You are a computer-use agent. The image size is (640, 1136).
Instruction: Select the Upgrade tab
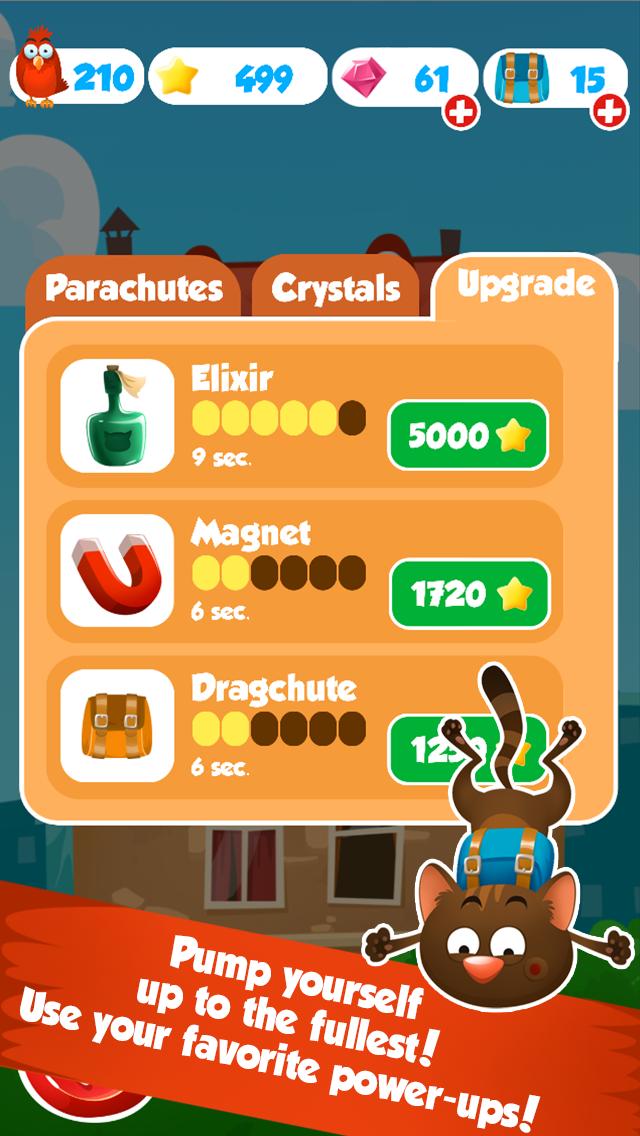pyautogui.click(x=525, y=284)
